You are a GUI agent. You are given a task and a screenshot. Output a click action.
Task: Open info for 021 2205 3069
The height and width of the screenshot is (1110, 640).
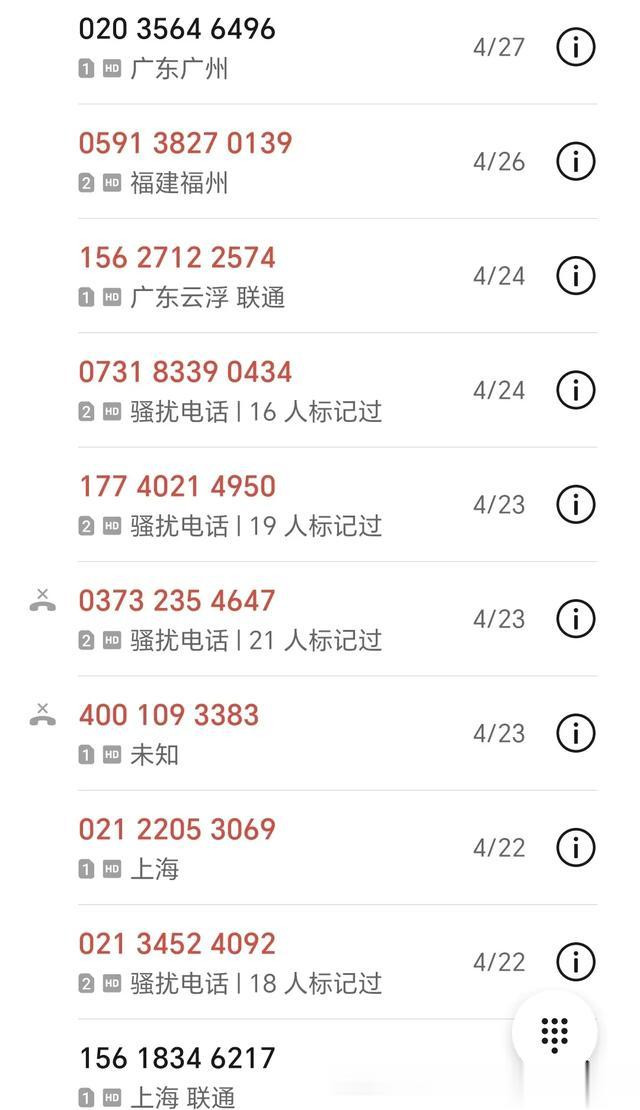tap(575, 847)
